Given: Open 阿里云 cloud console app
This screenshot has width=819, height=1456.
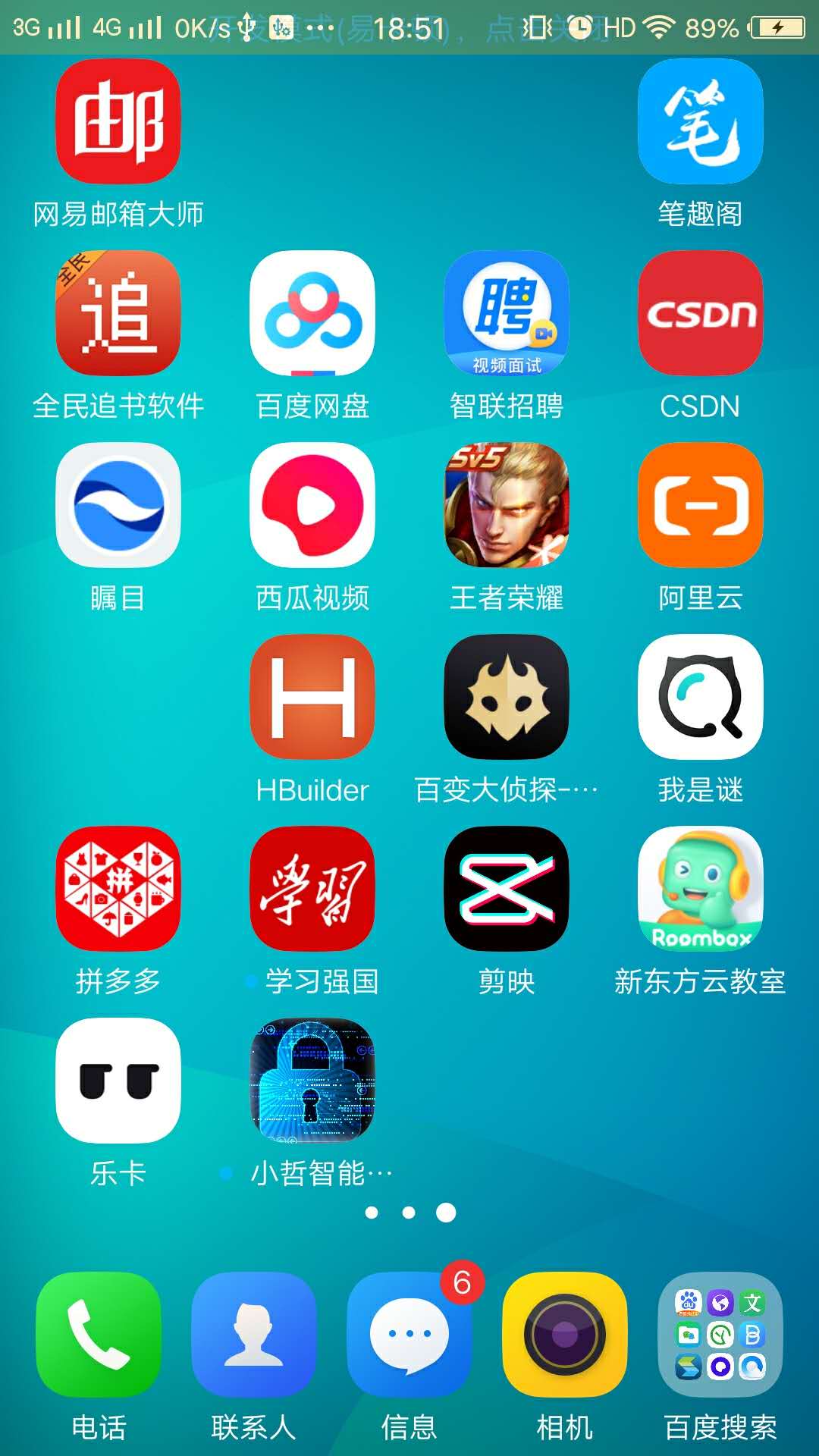Looking at the screenshot, I should [700, 508].
